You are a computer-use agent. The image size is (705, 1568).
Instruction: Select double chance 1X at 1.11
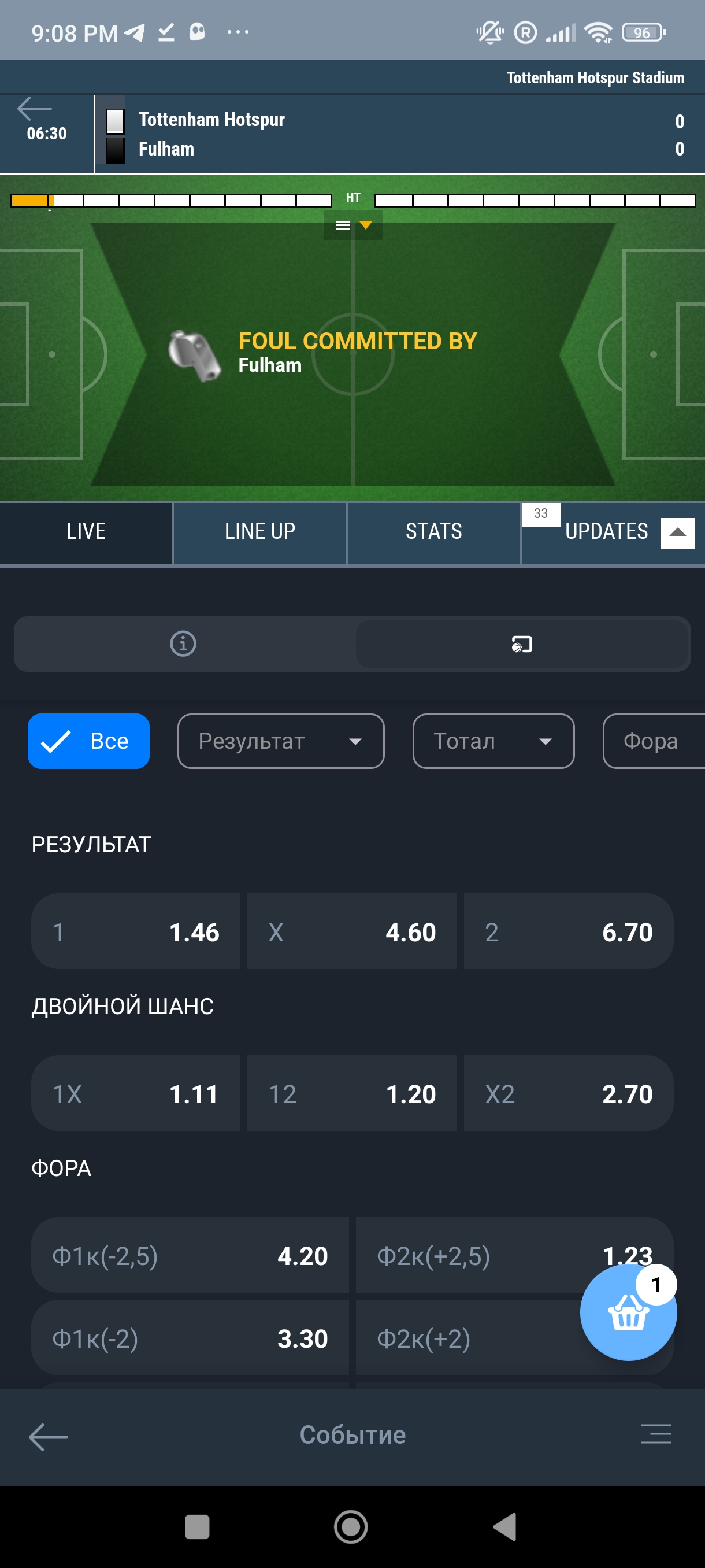[x=136, y=1093]
